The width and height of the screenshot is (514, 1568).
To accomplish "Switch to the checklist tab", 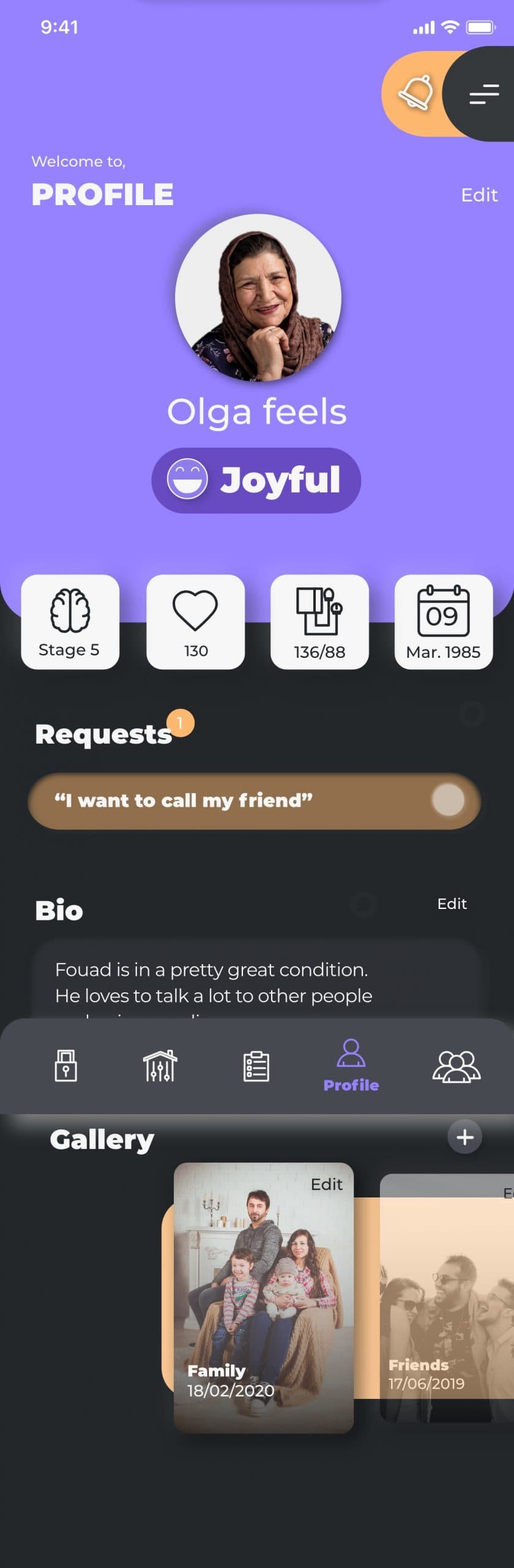I will coord(256,1066).
